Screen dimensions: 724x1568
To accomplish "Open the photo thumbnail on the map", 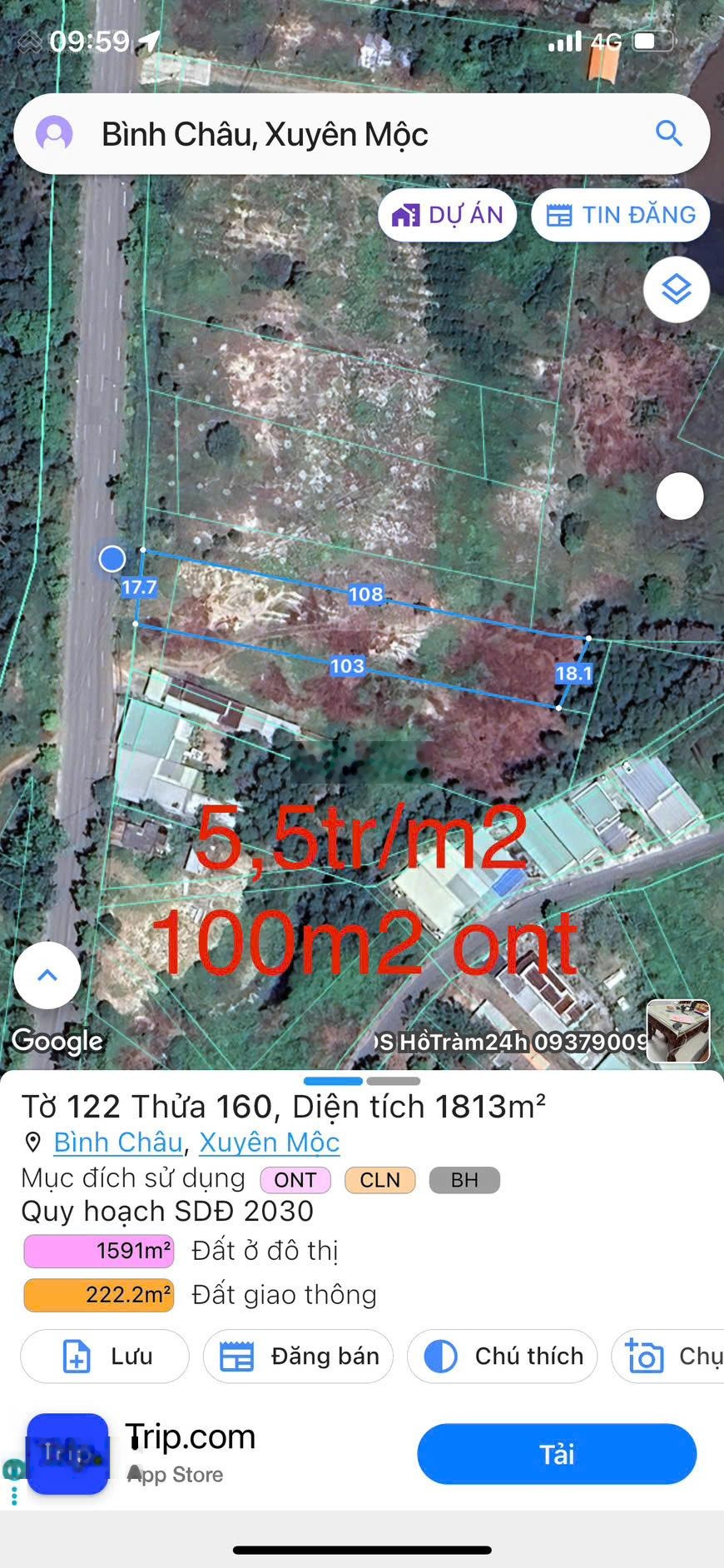I will click(x=677, y=1032).
